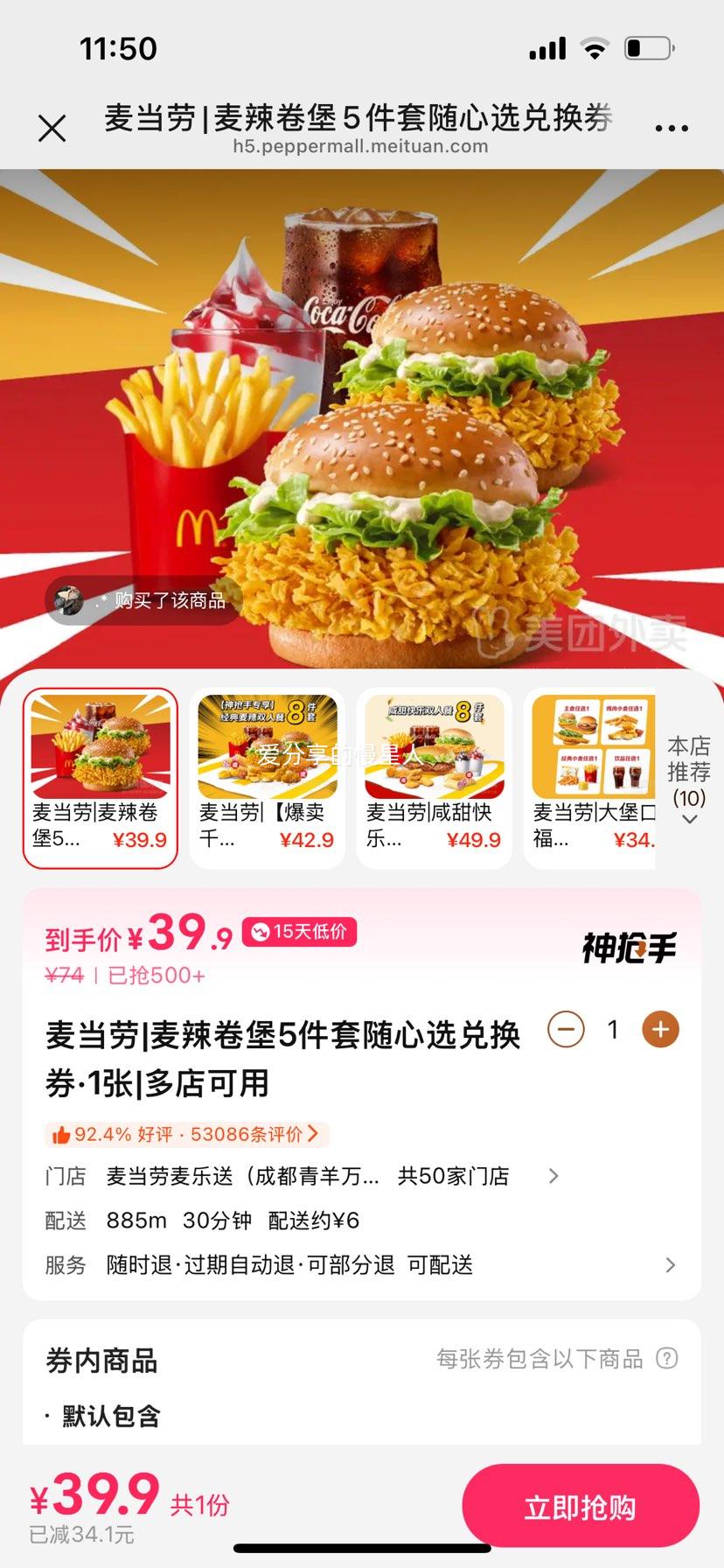Decrease quantity with the minus icon
Screen dimensions: 724x1568
[x=564, y=1030]
